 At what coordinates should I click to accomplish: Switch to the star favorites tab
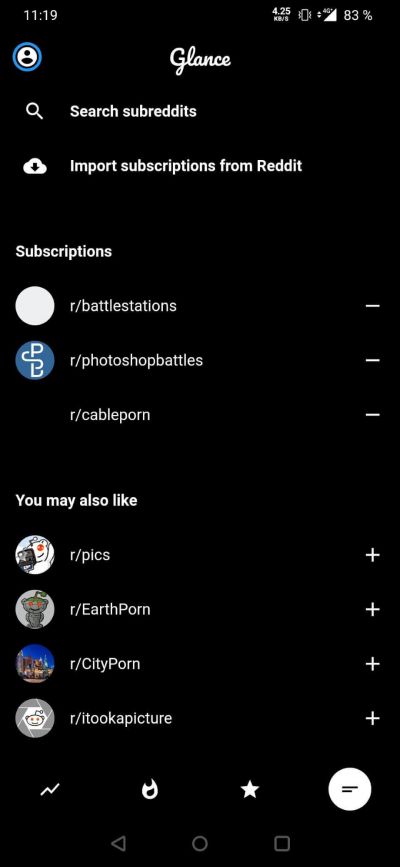point(250,790)
